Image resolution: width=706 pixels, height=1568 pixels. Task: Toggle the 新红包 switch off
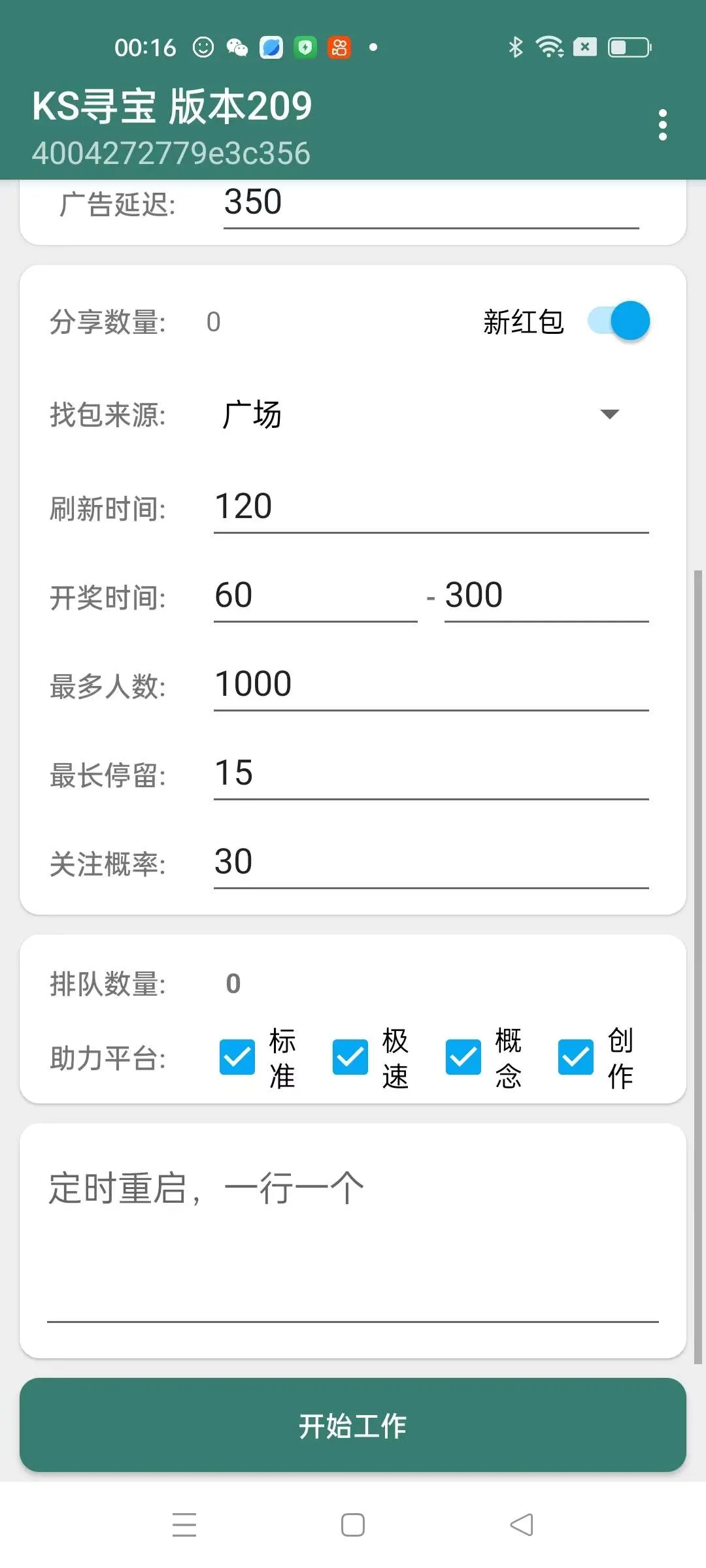point(616,320)
